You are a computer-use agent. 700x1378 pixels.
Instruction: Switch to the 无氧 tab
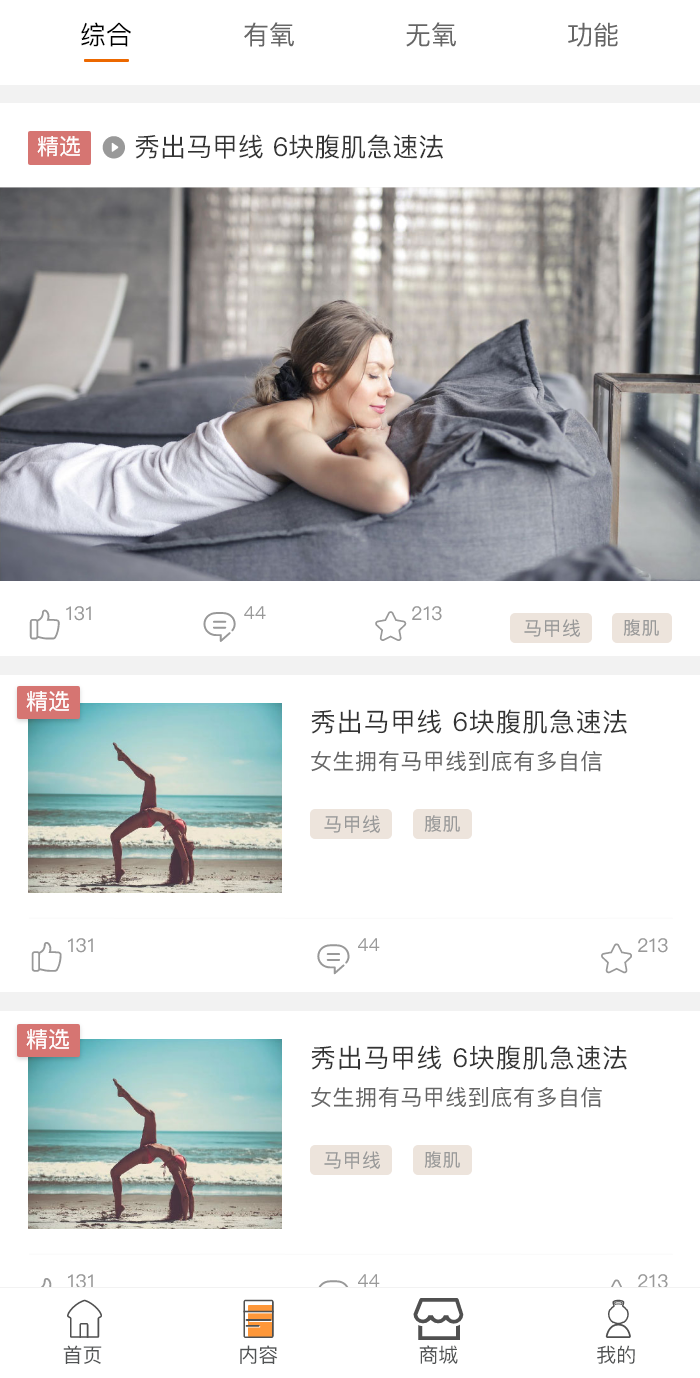431,36
